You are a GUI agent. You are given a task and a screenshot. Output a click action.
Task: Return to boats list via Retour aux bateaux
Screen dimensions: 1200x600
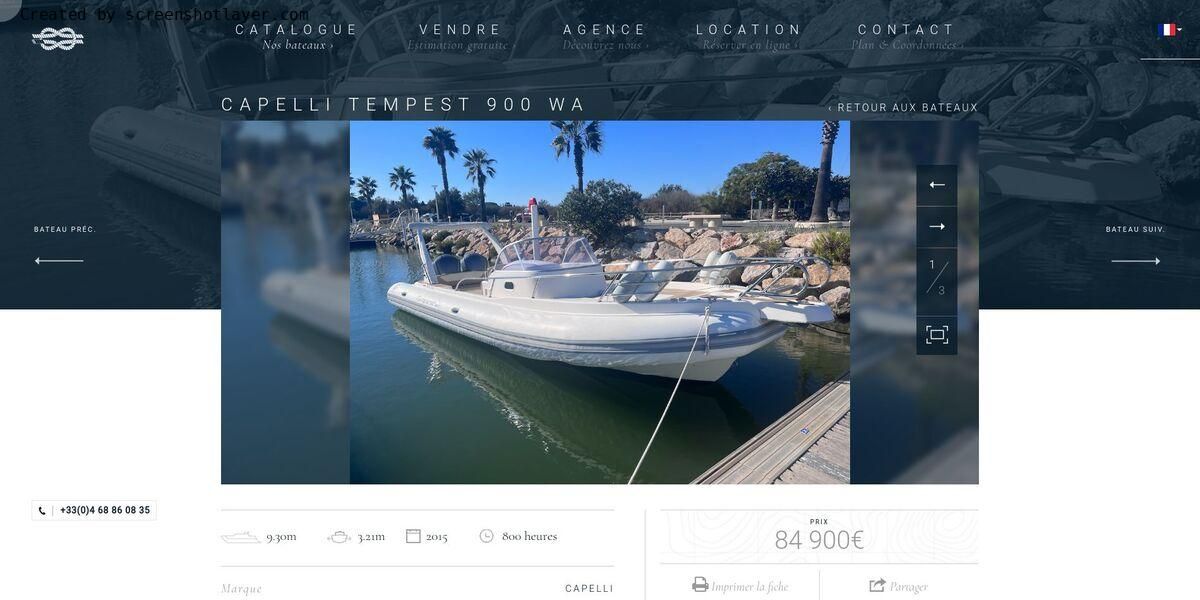[x=903, y=108]
